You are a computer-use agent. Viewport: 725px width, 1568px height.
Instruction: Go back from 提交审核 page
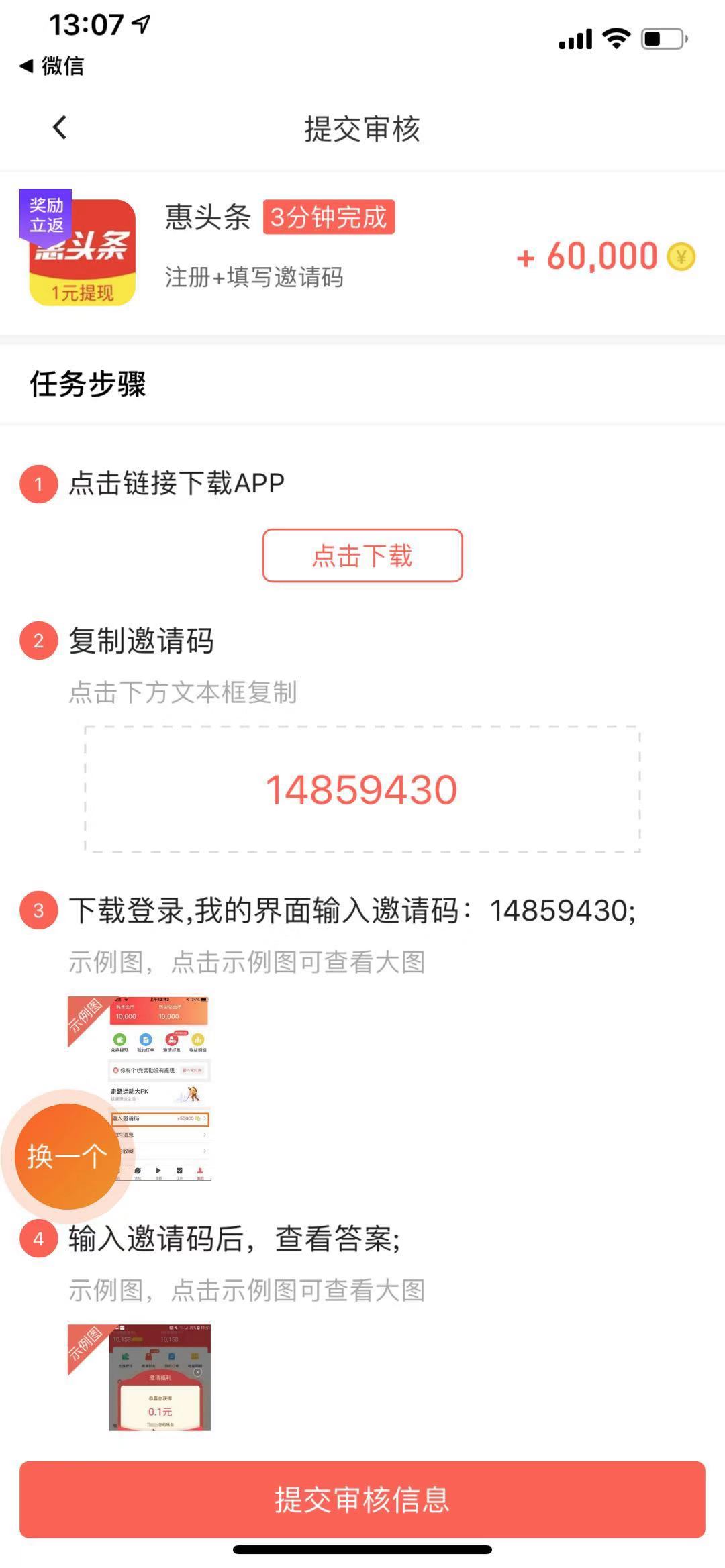click(x=60, y=127)
